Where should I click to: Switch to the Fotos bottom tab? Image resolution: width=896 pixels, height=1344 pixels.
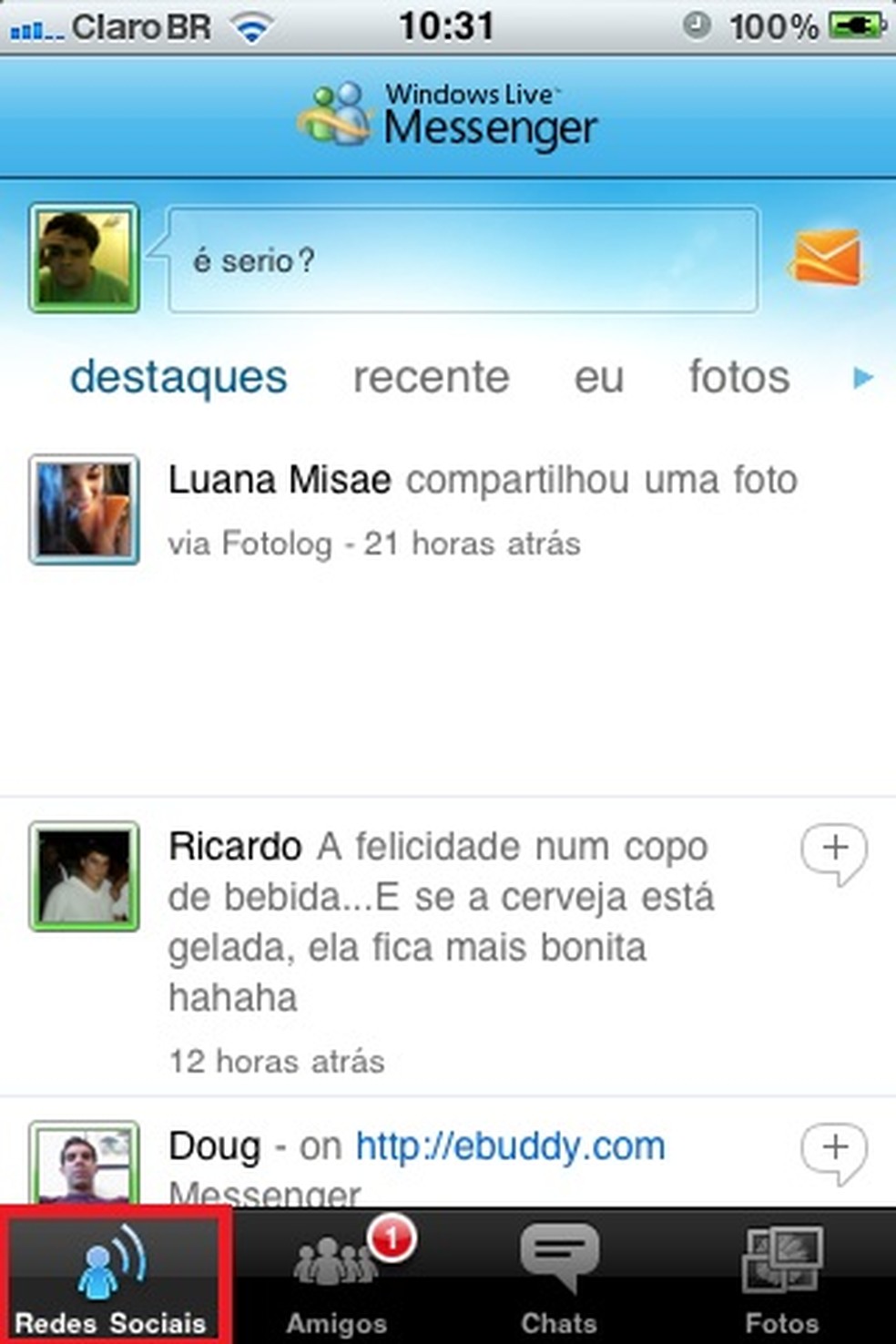(x=782, y=1277)
